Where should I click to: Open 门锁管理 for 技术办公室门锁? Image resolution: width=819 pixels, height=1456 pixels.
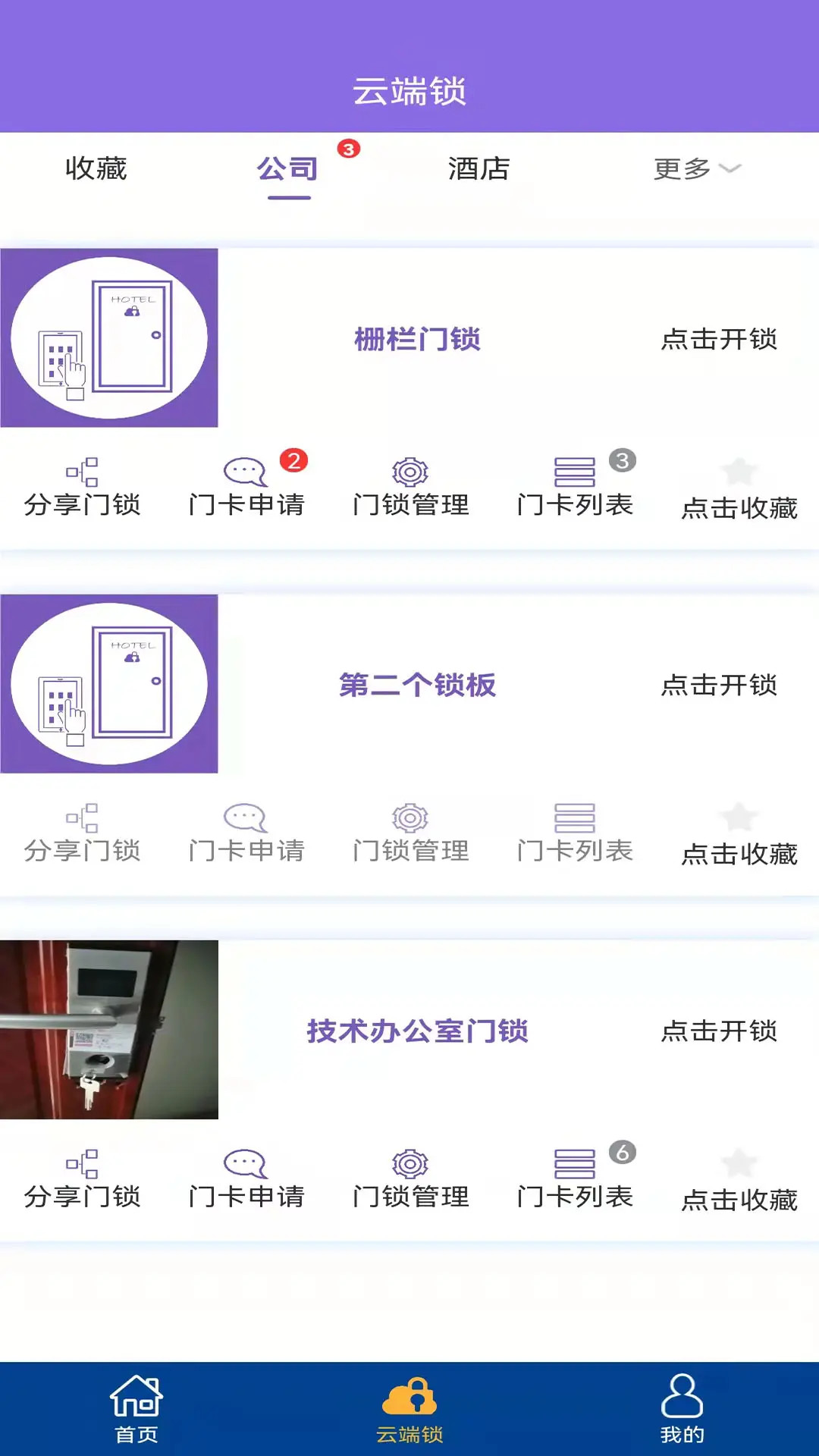[410, 1172]
